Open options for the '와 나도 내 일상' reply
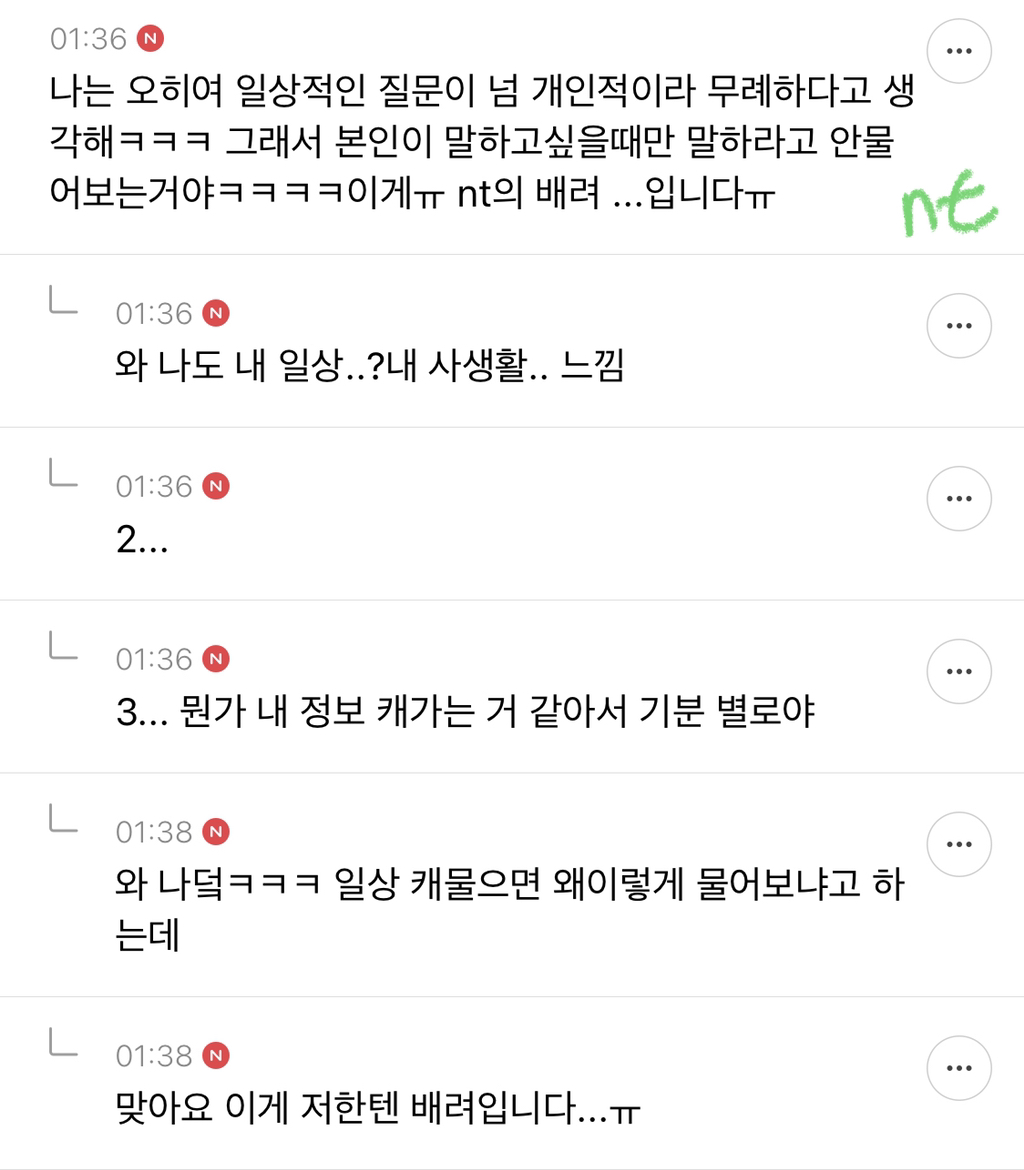This screenshot has height=1170, width=1024. (958, 325)
